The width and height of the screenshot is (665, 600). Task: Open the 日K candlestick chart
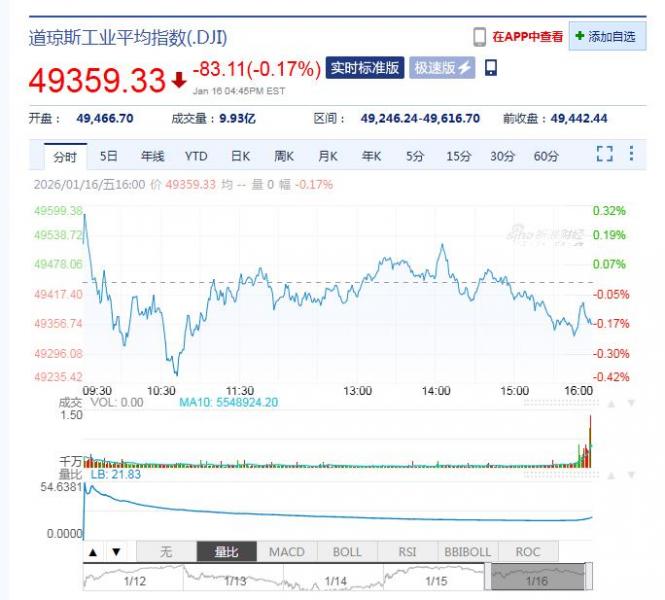240,156
